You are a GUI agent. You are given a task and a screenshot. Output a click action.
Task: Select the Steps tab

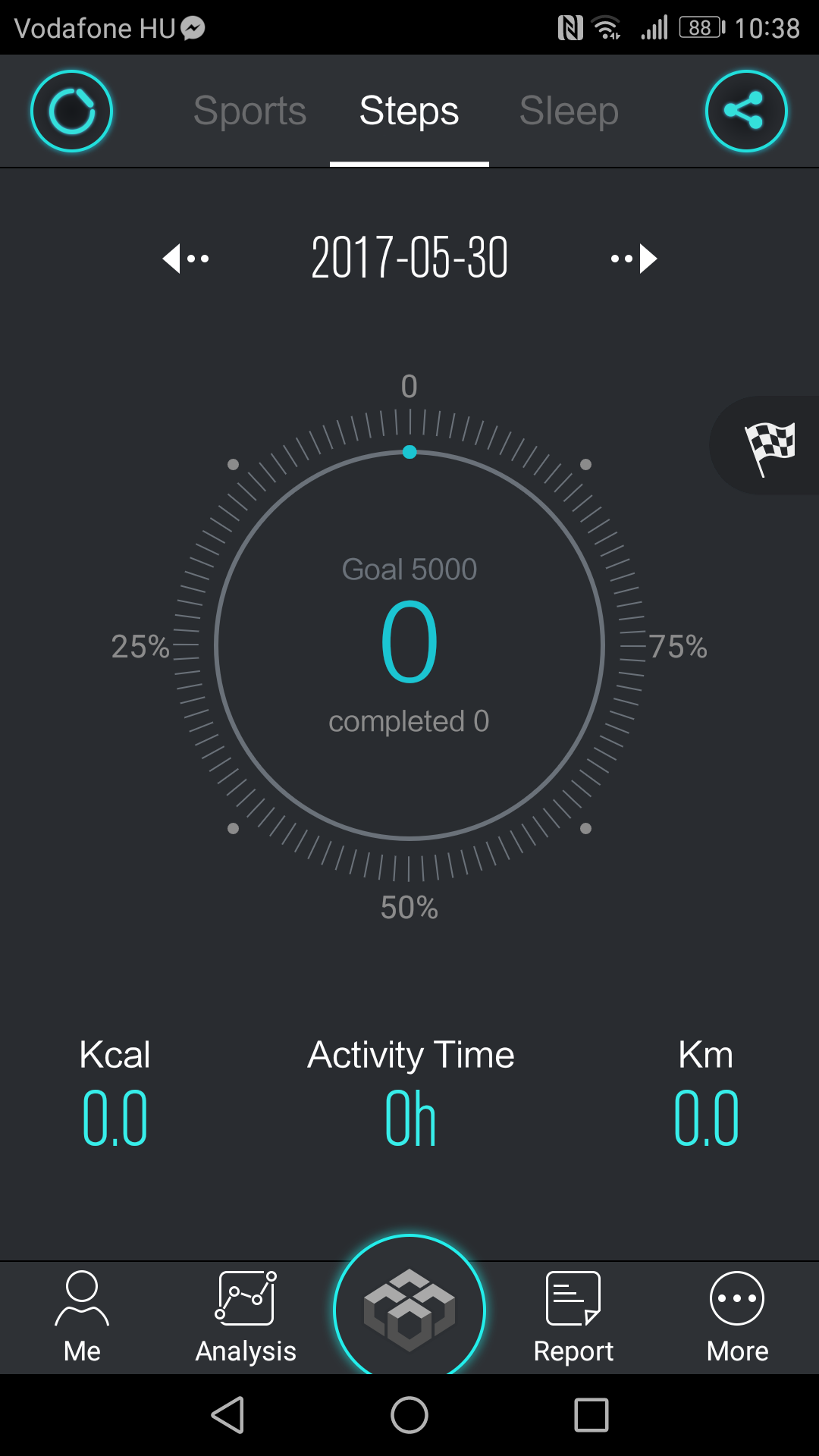409,111
